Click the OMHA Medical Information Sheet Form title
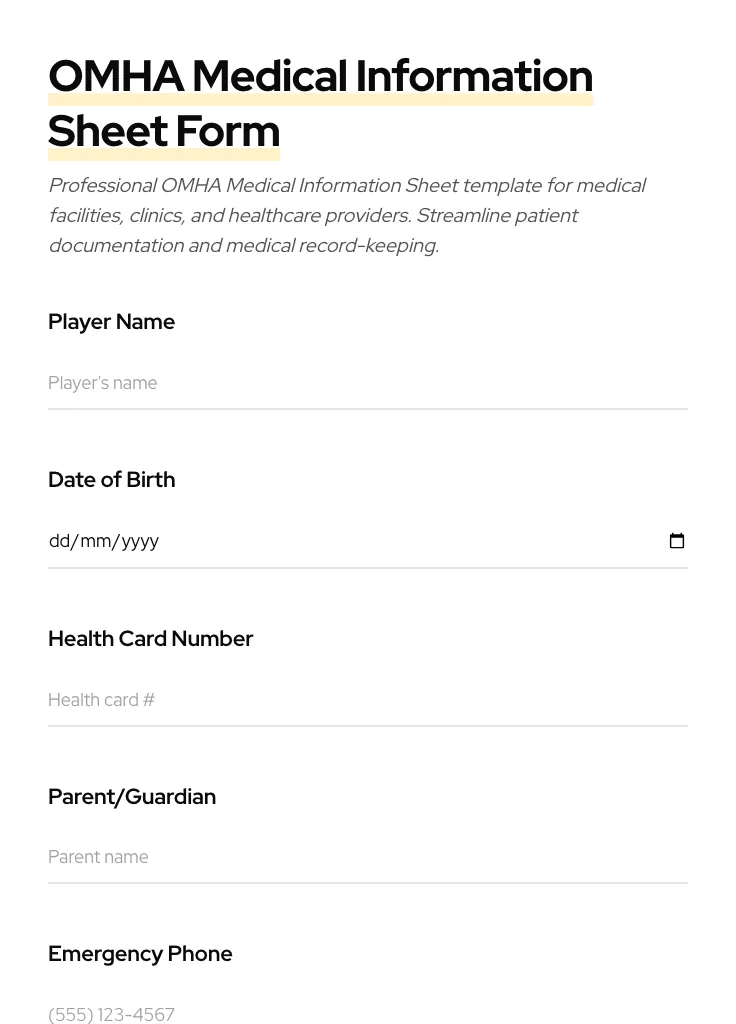The image size is (736, 1024). click(320, 103)
